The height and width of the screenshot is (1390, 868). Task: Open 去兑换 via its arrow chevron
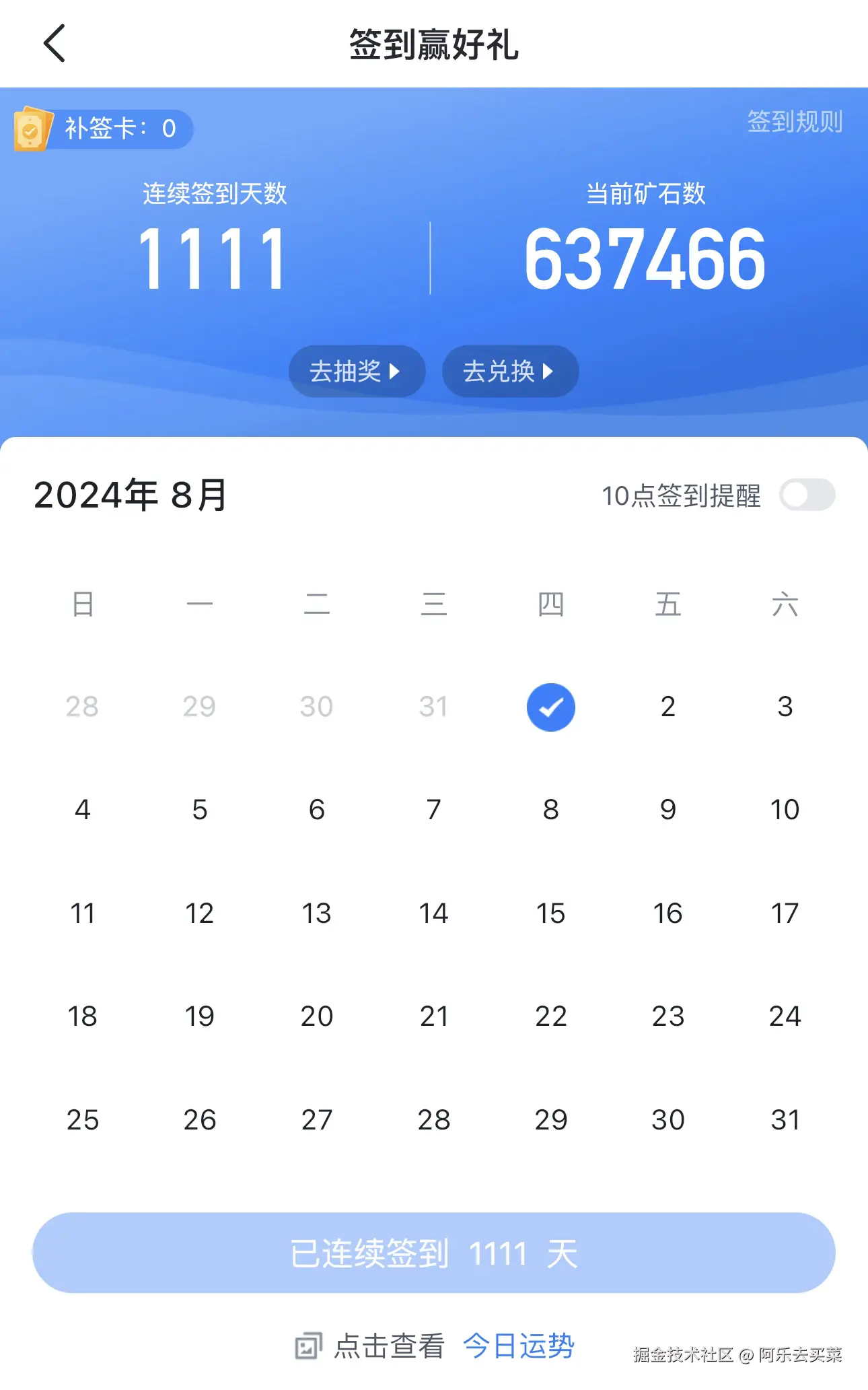click(x=550, y=371)
